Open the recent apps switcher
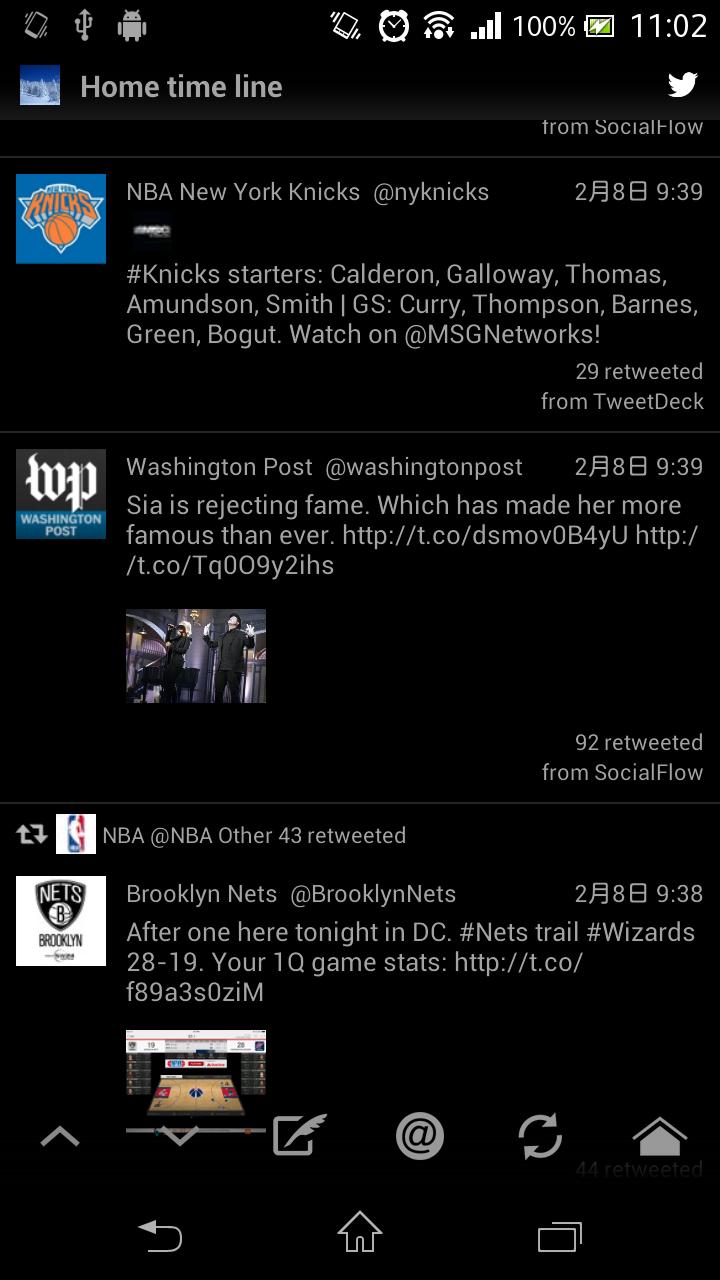 (x=560, y=1237)
